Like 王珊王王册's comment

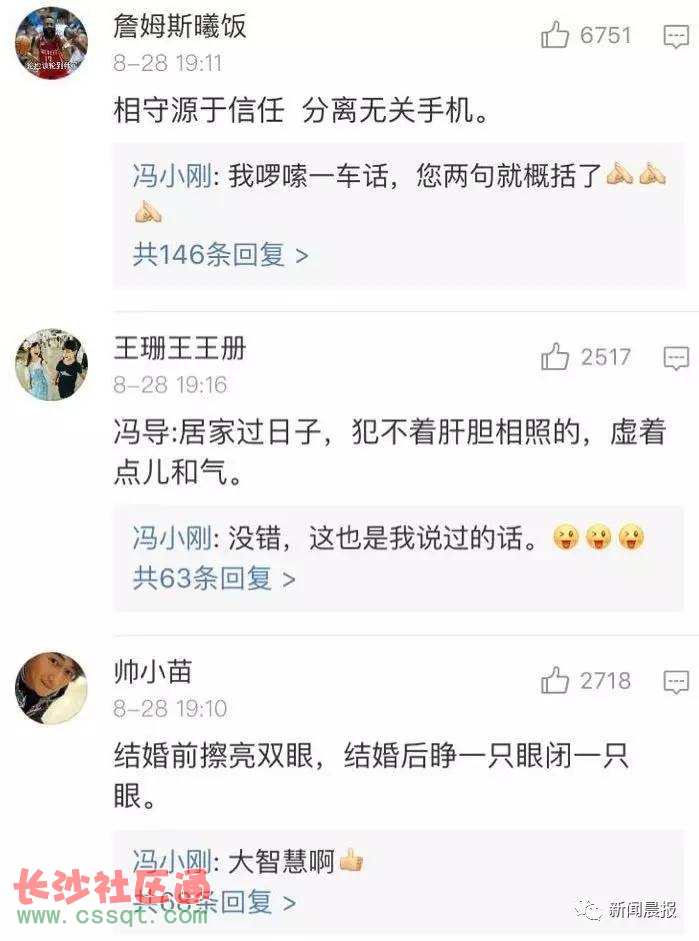[555, 357]
